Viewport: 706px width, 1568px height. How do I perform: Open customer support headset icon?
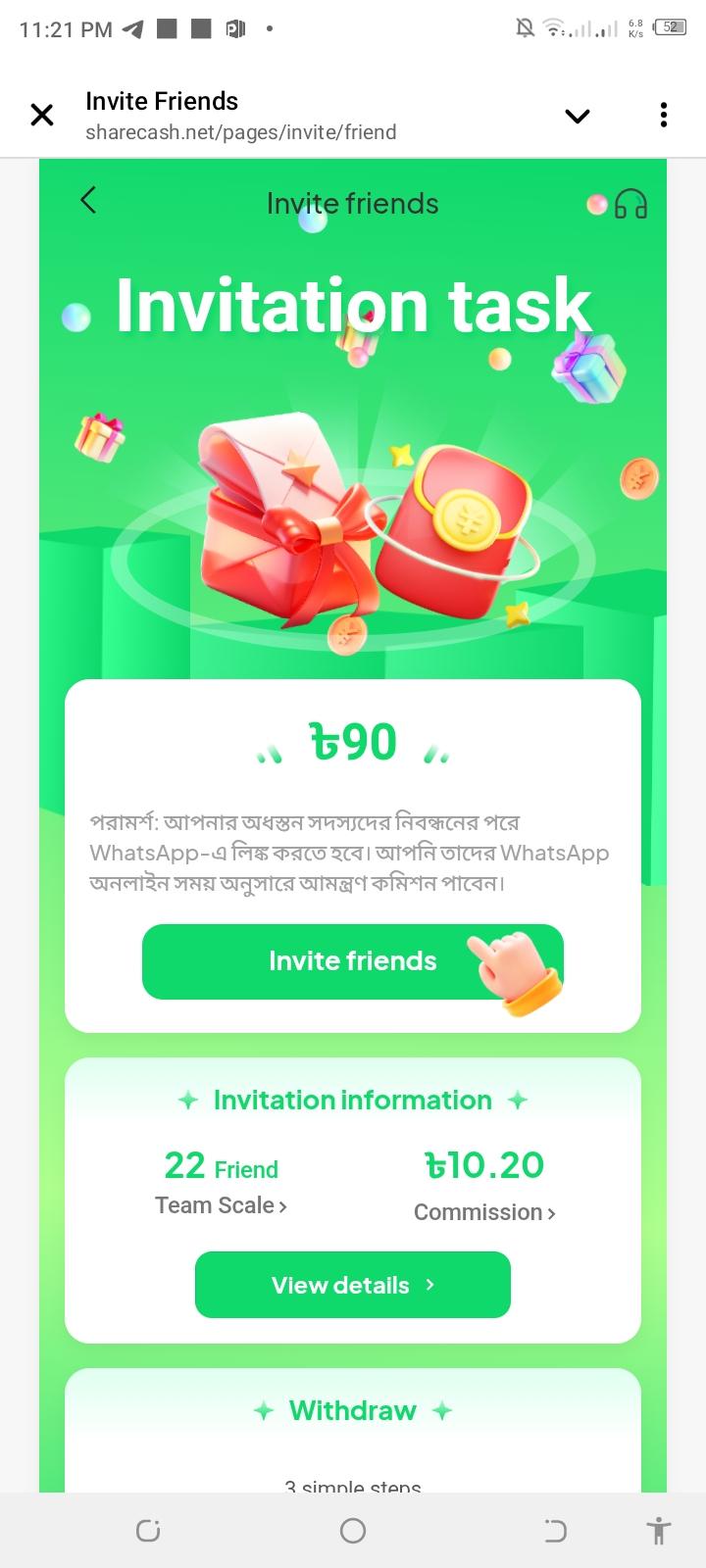(x=630, y=205)
